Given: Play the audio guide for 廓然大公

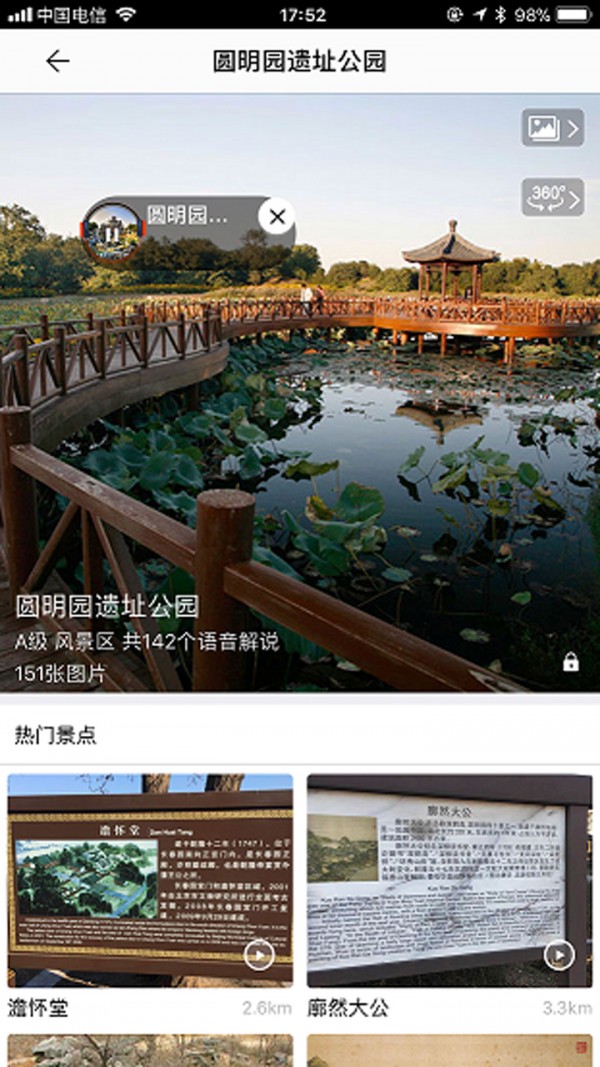Looking at the screenshot, I should pyautogui.click(x=559, y=955).
